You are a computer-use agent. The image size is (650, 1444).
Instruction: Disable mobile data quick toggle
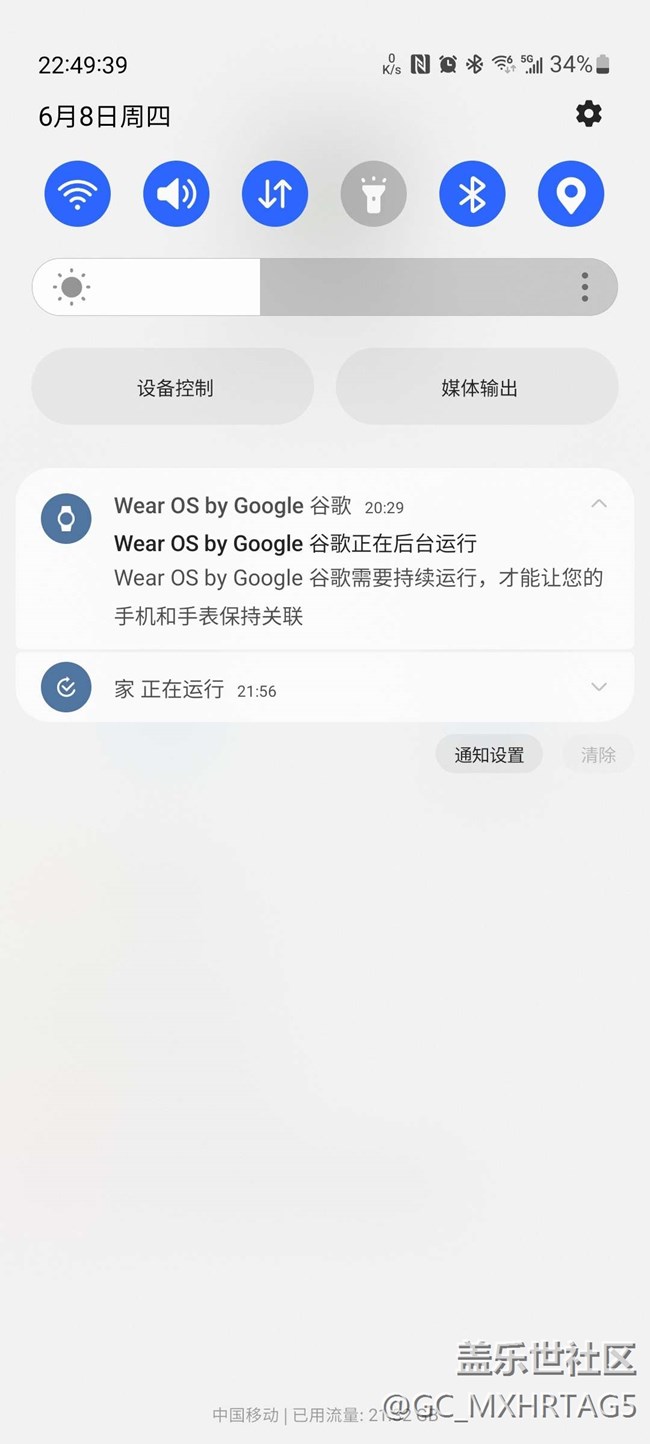pyautogui.click(x=275, y=194)
